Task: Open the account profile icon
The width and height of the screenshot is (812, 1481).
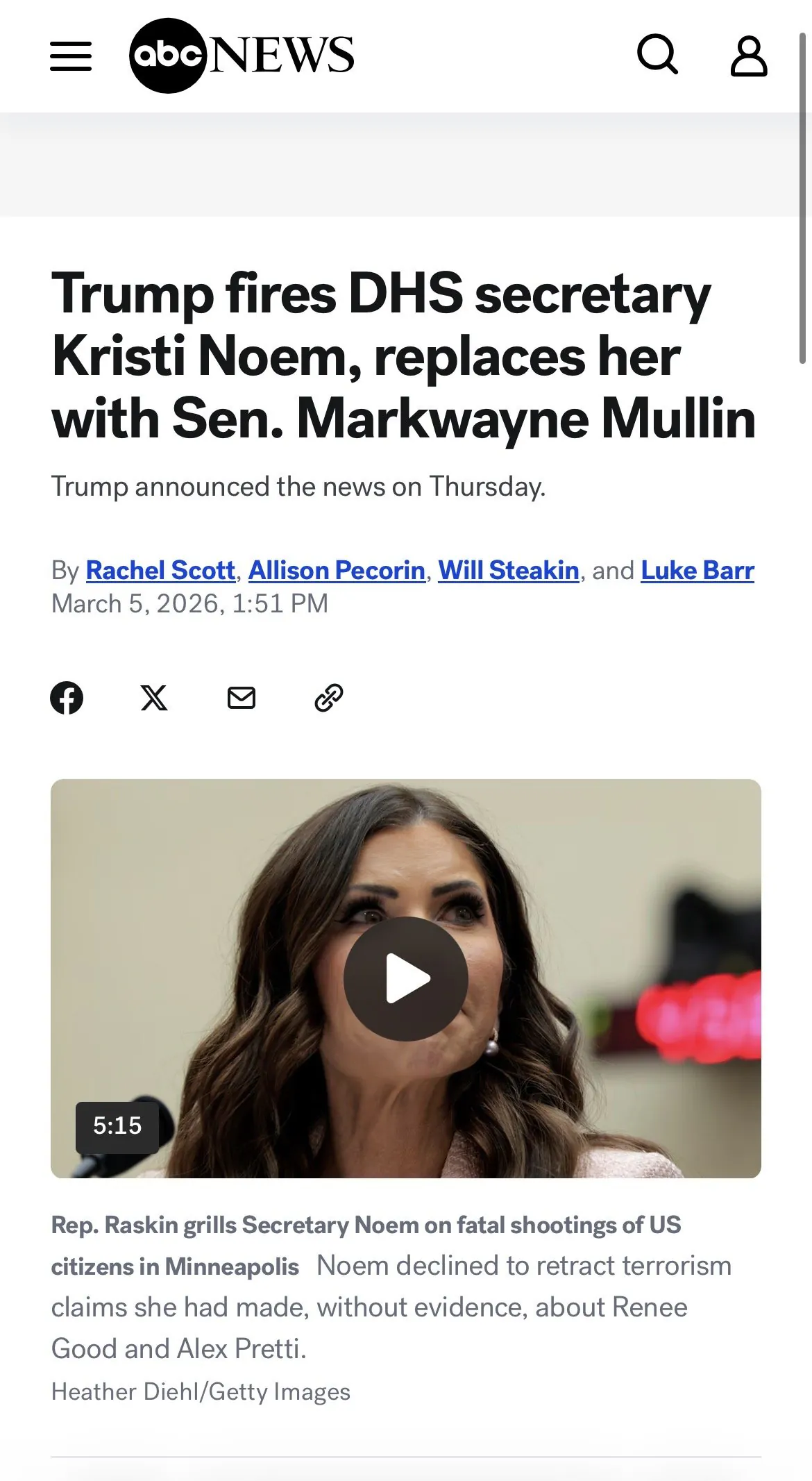Action: pyautogui.click(x=748, y=56)
